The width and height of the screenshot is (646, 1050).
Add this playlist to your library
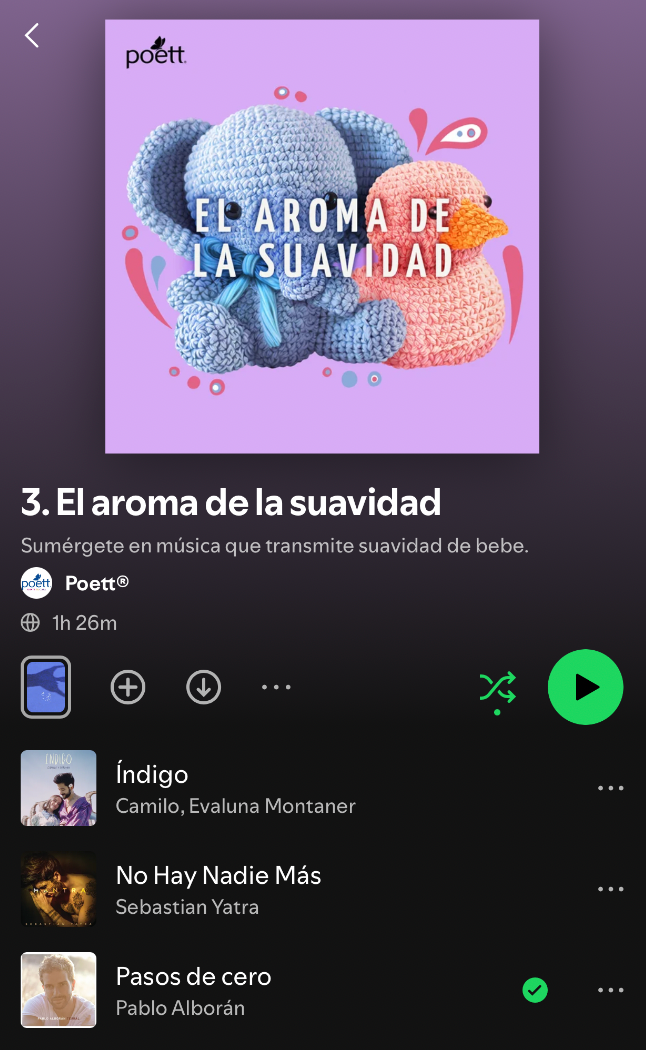click(128, 687)
